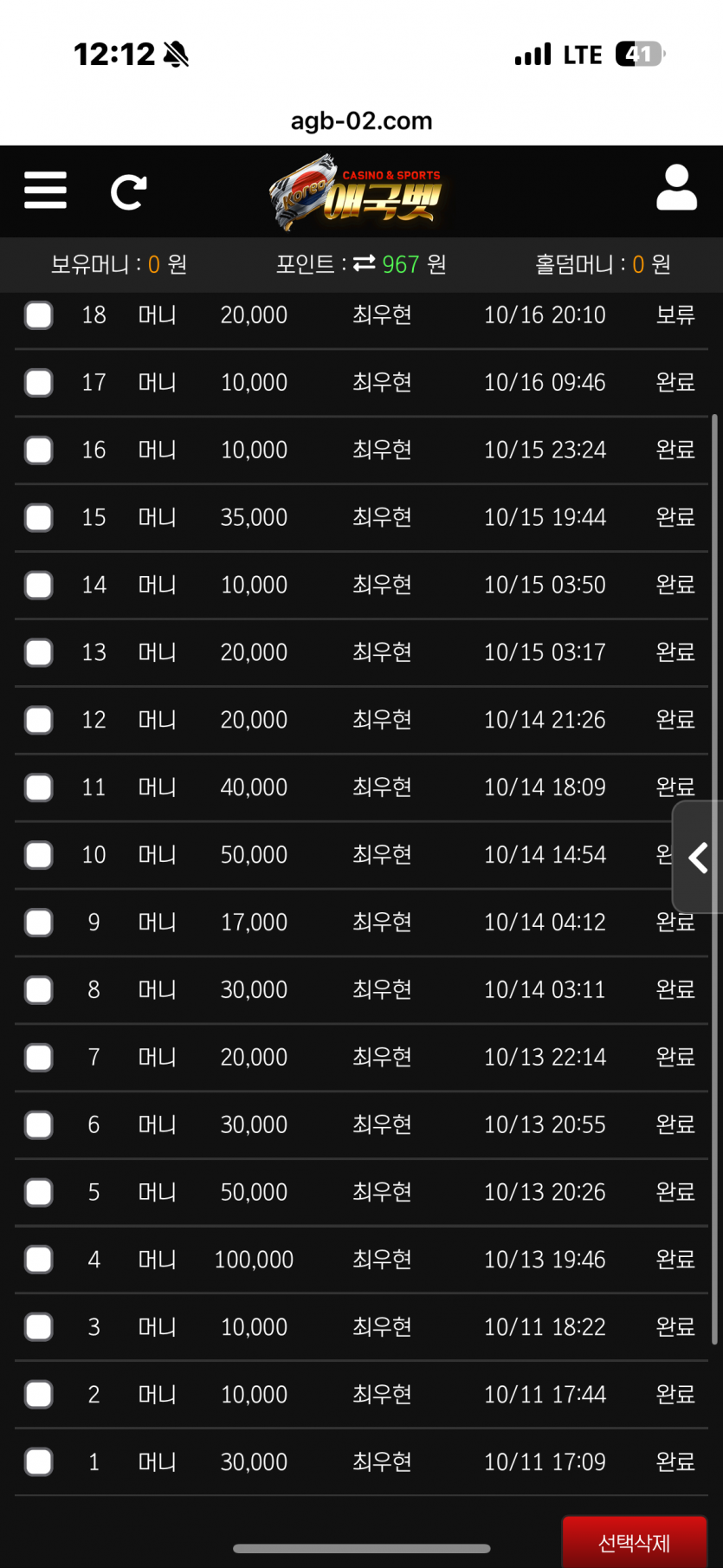Viewport: 723px width, 1568px height.
Task: Check the box for row 5
Action: tap(39, 1193)
